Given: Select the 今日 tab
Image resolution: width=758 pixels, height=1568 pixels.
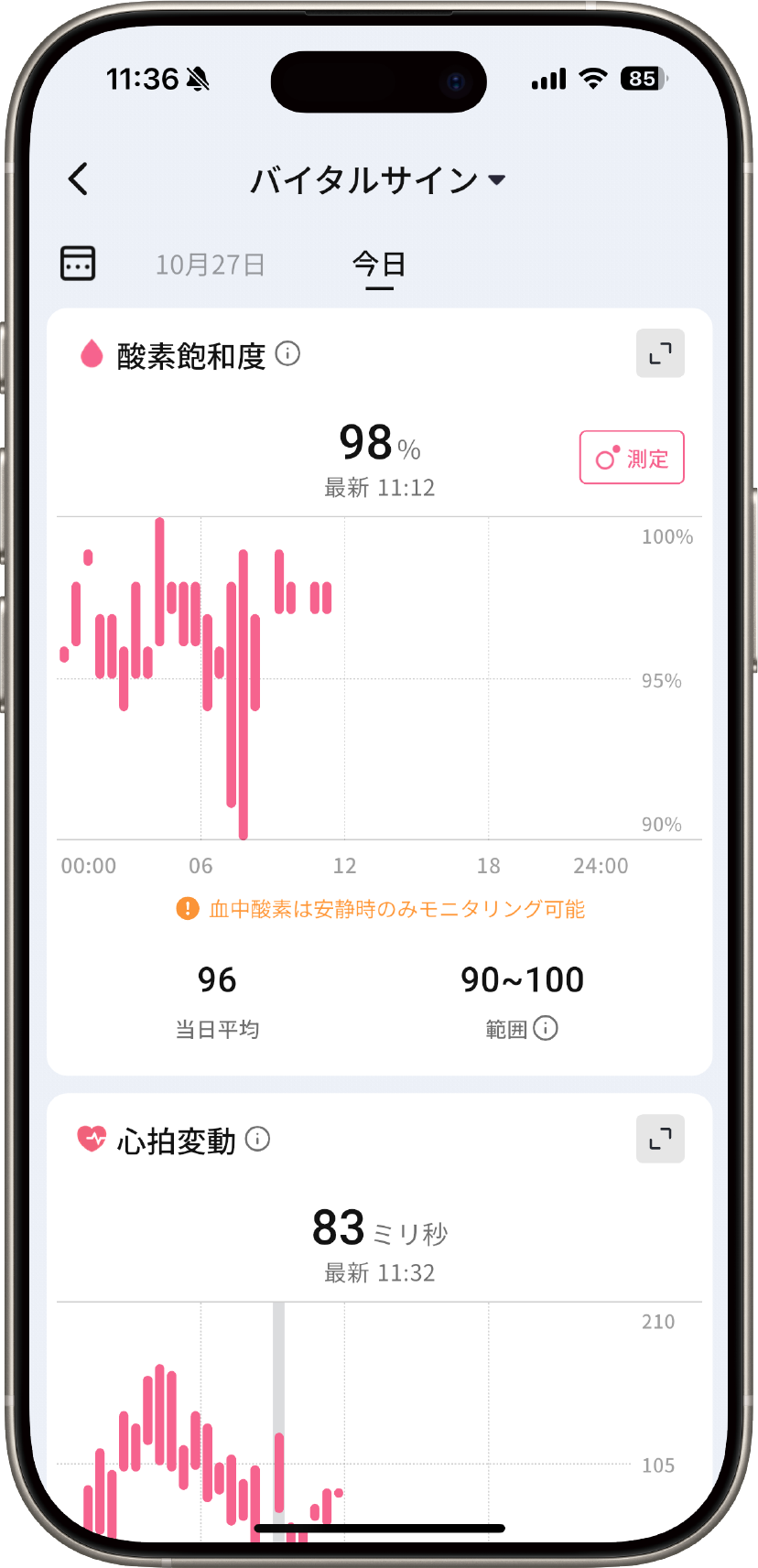Looking at the screenshot, I should tap(379, 265).
